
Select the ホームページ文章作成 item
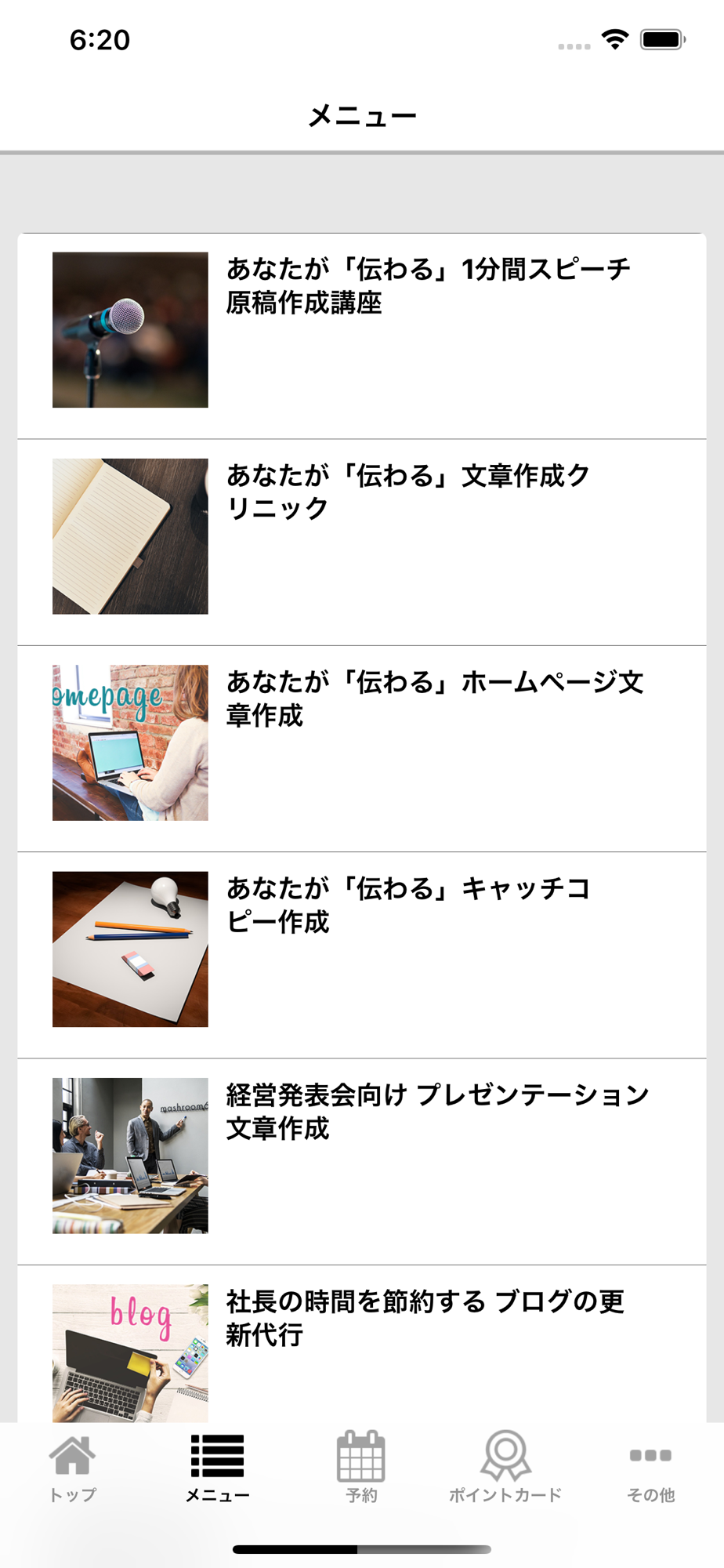pyautogui.click(x=362, y=749)
